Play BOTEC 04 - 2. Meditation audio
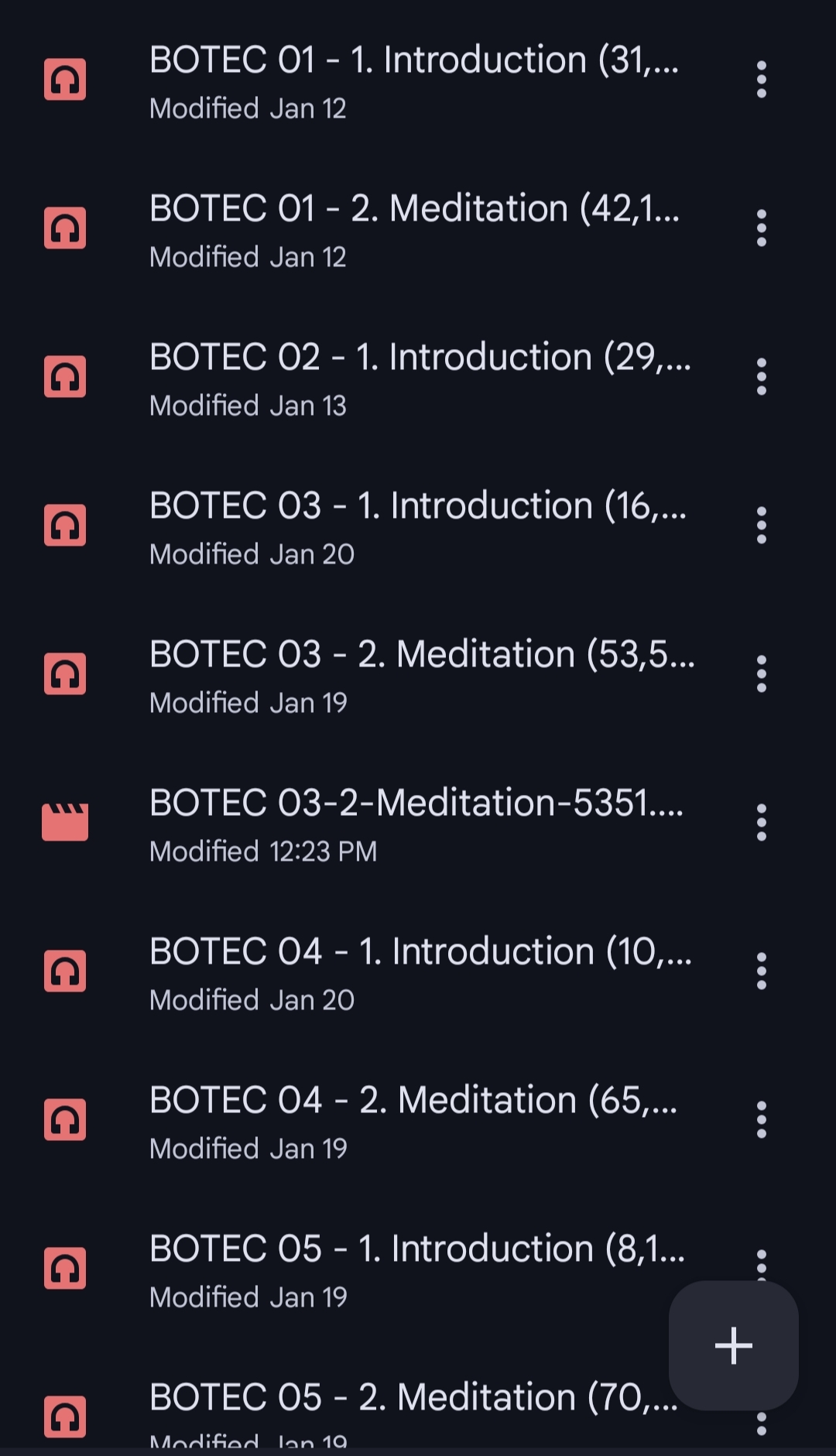The height and width of the screenshot is (1456, 836). pyautogui.click(x=413, y=1121)
